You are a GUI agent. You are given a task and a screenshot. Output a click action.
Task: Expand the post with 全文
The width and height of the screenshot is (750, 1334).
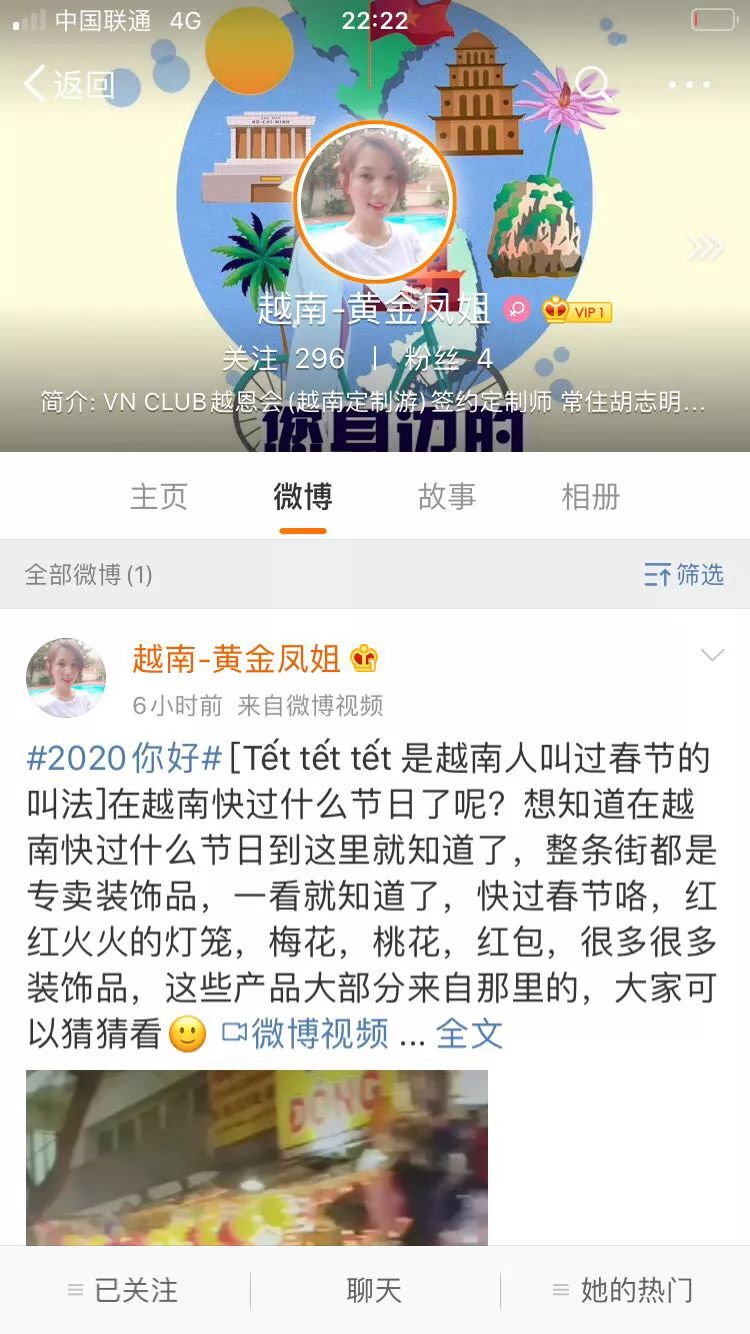(469, 1033)
